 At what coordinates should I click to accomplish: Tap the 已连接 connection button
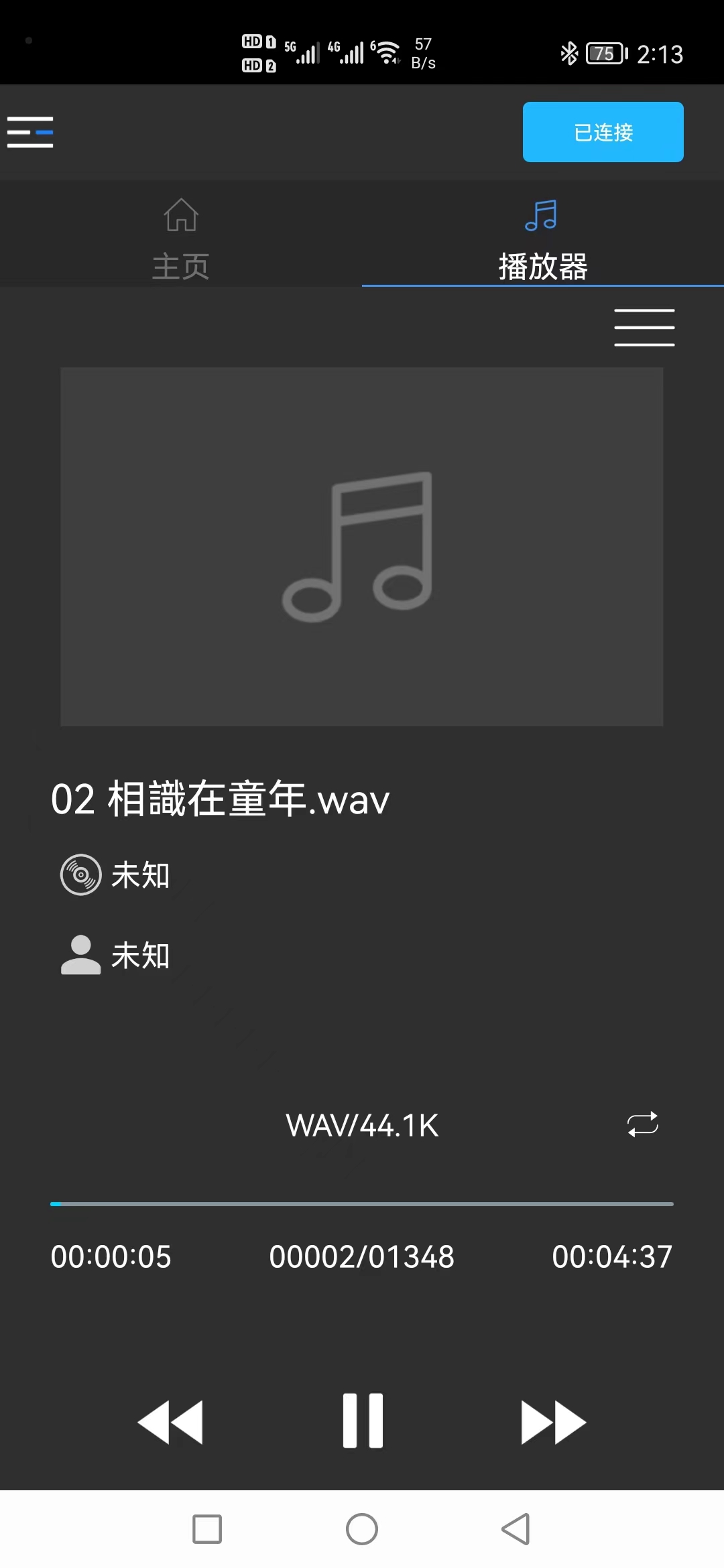point(603,132)
